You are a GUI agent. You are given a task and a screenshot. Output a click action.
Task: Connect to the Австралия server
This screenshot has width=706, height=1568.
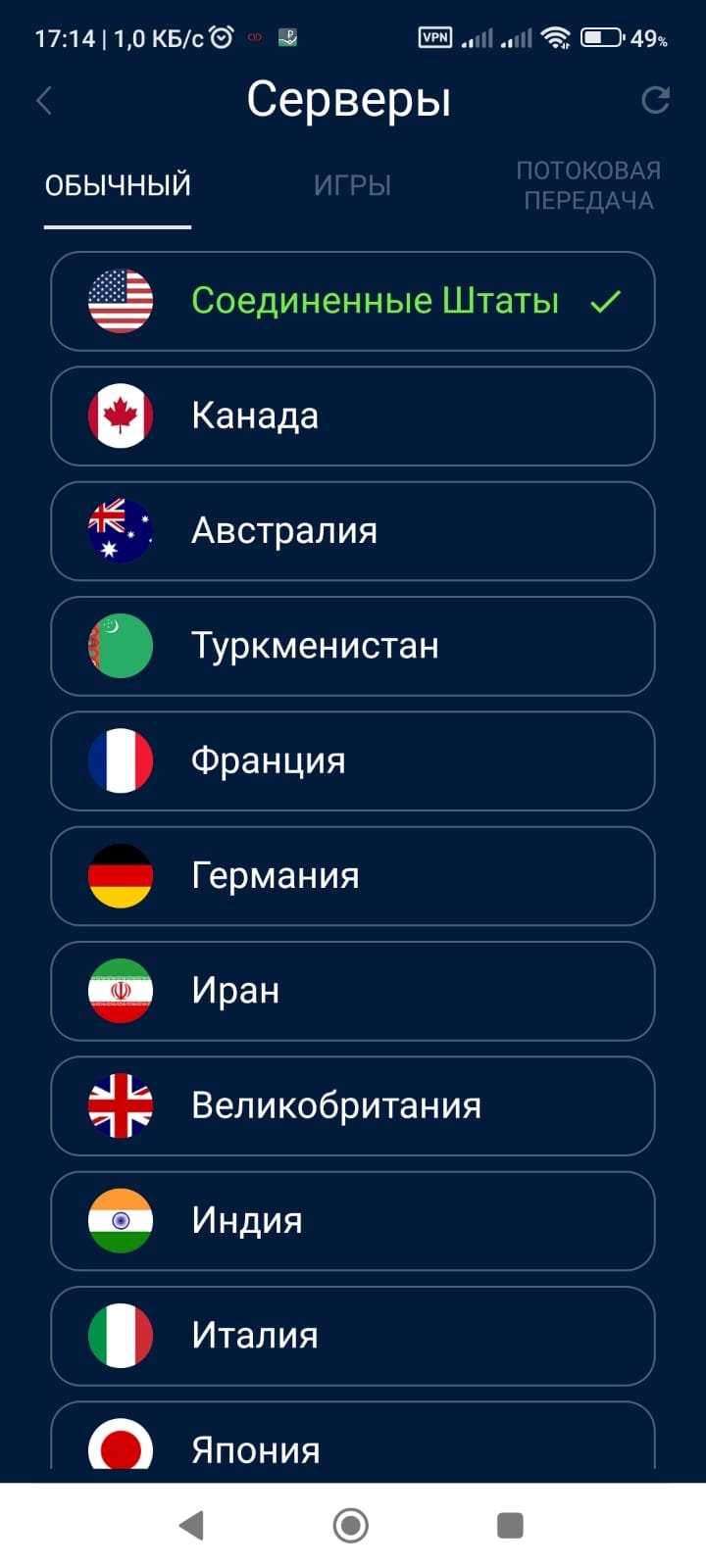pos(353,531)
